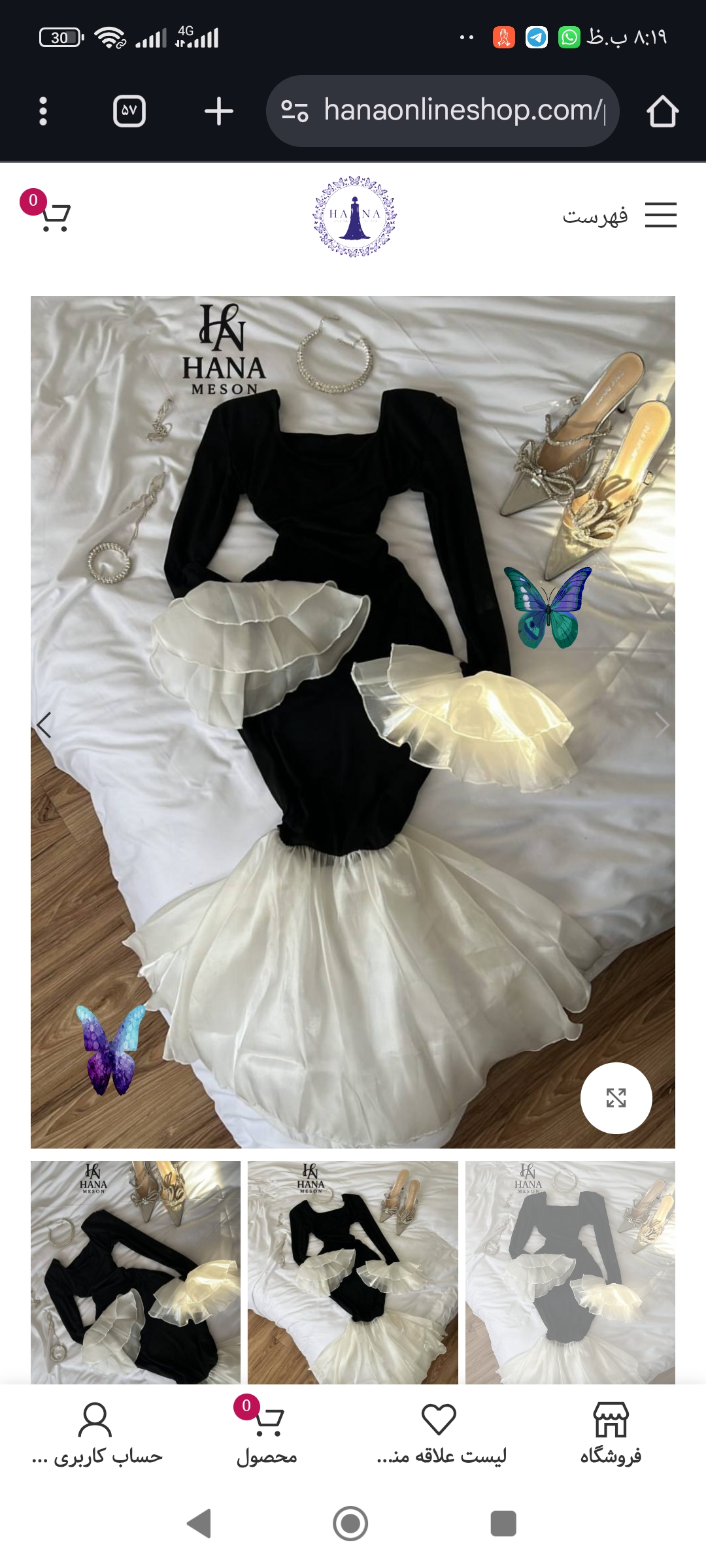Show next product image with right arrow

(x=662, y=725)
